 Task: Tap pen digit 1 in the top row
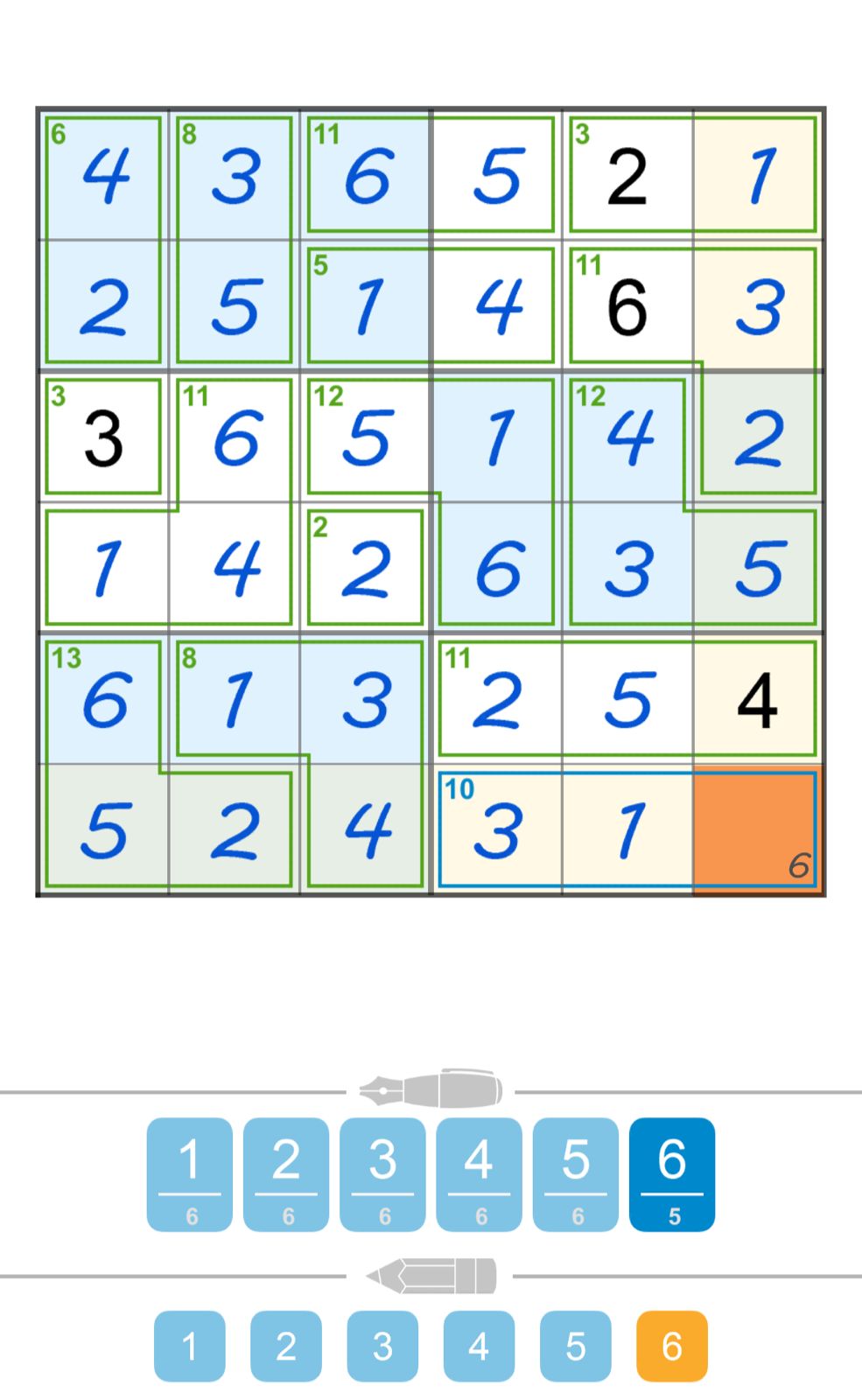point(190,1174)
